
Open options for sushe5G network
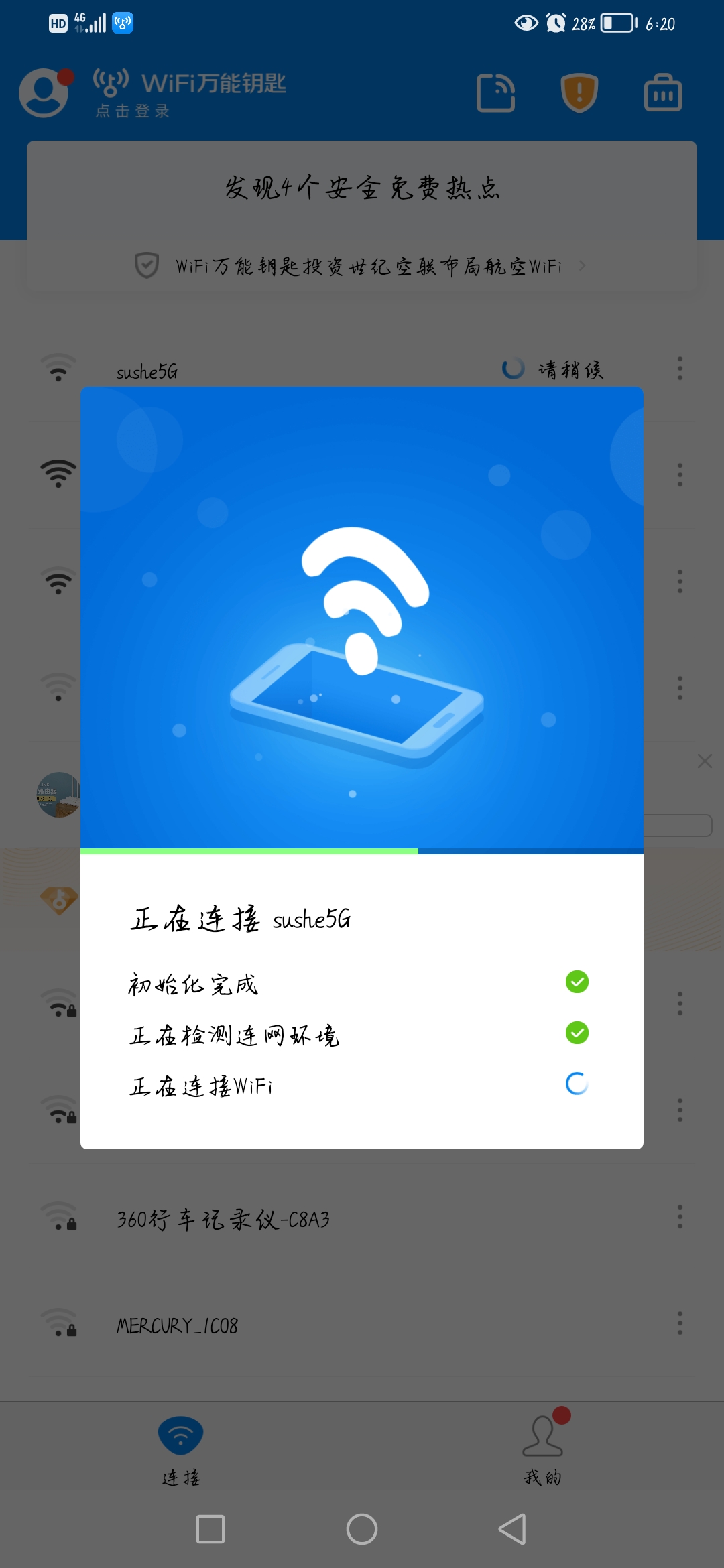[x=680, y=369]
